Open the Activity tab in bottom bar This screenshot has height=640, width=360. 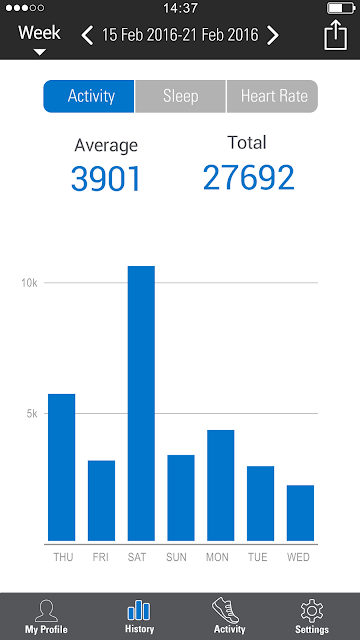tap(229, 616)
